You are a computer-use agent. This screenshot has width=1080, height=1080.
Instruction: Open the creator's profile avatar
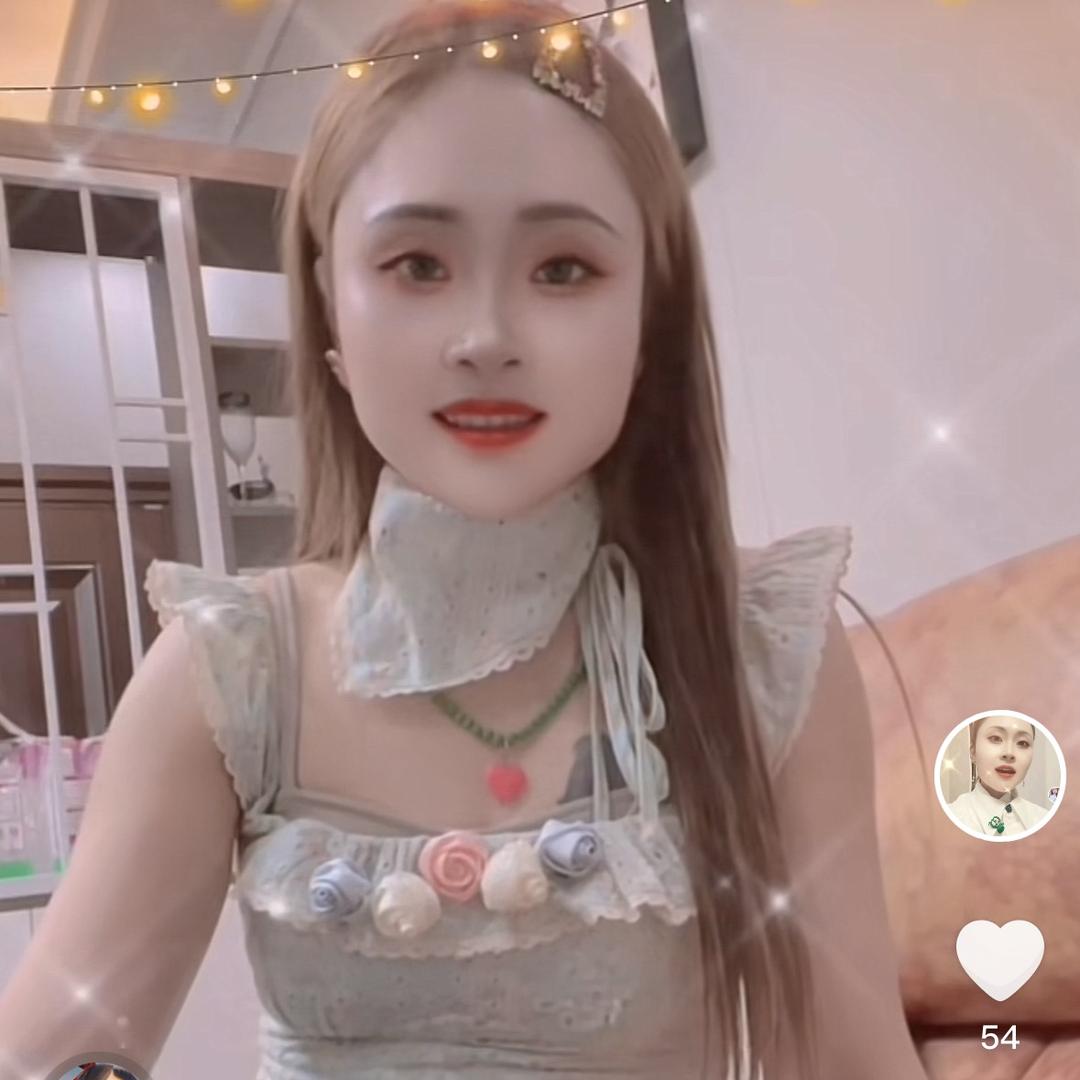pyautogui.click(x=999, y=775)
